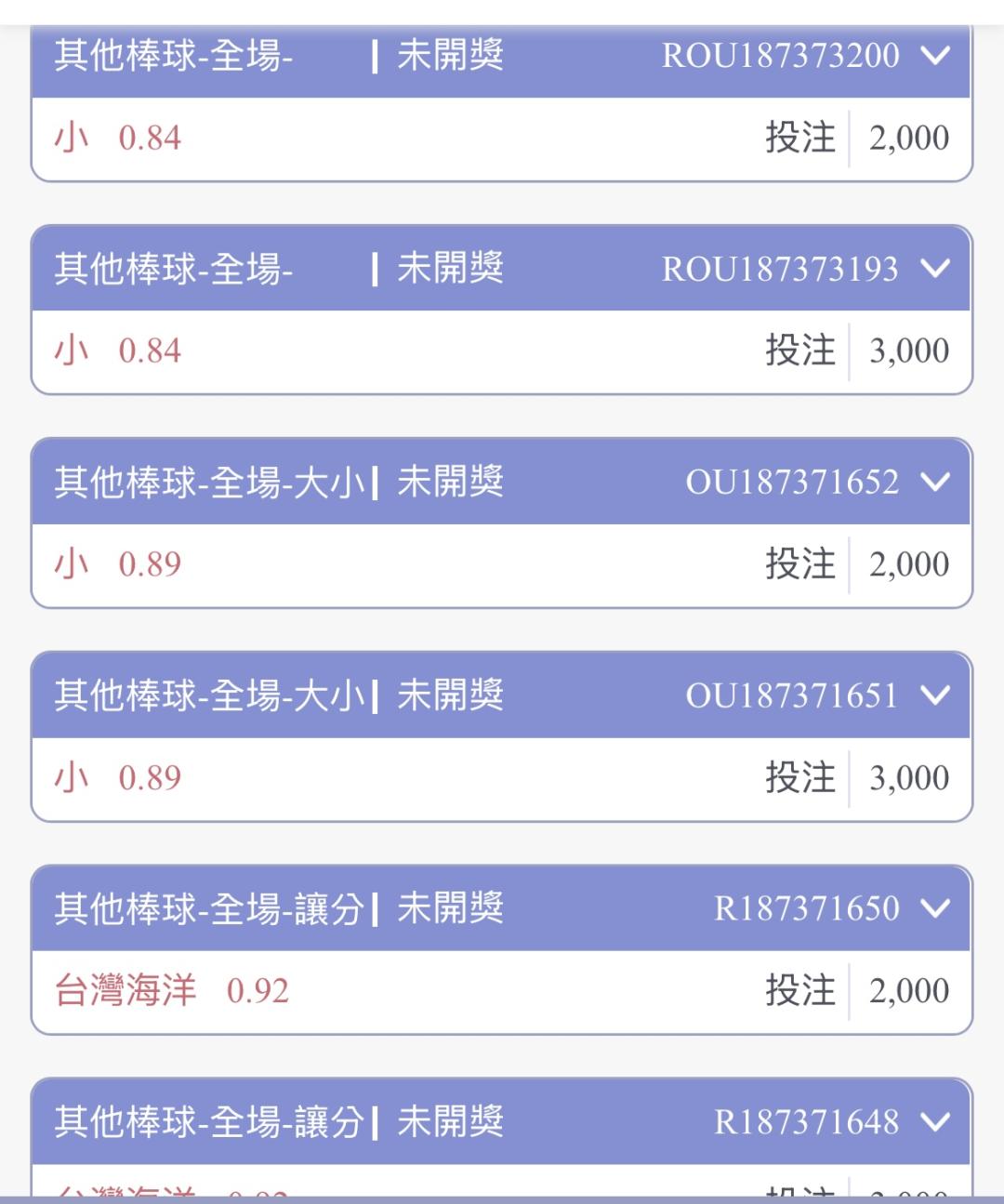Viewport: 1004px width, 1204px height.
Task: Expand bet record OU187371651
Action: coord(935,695)
